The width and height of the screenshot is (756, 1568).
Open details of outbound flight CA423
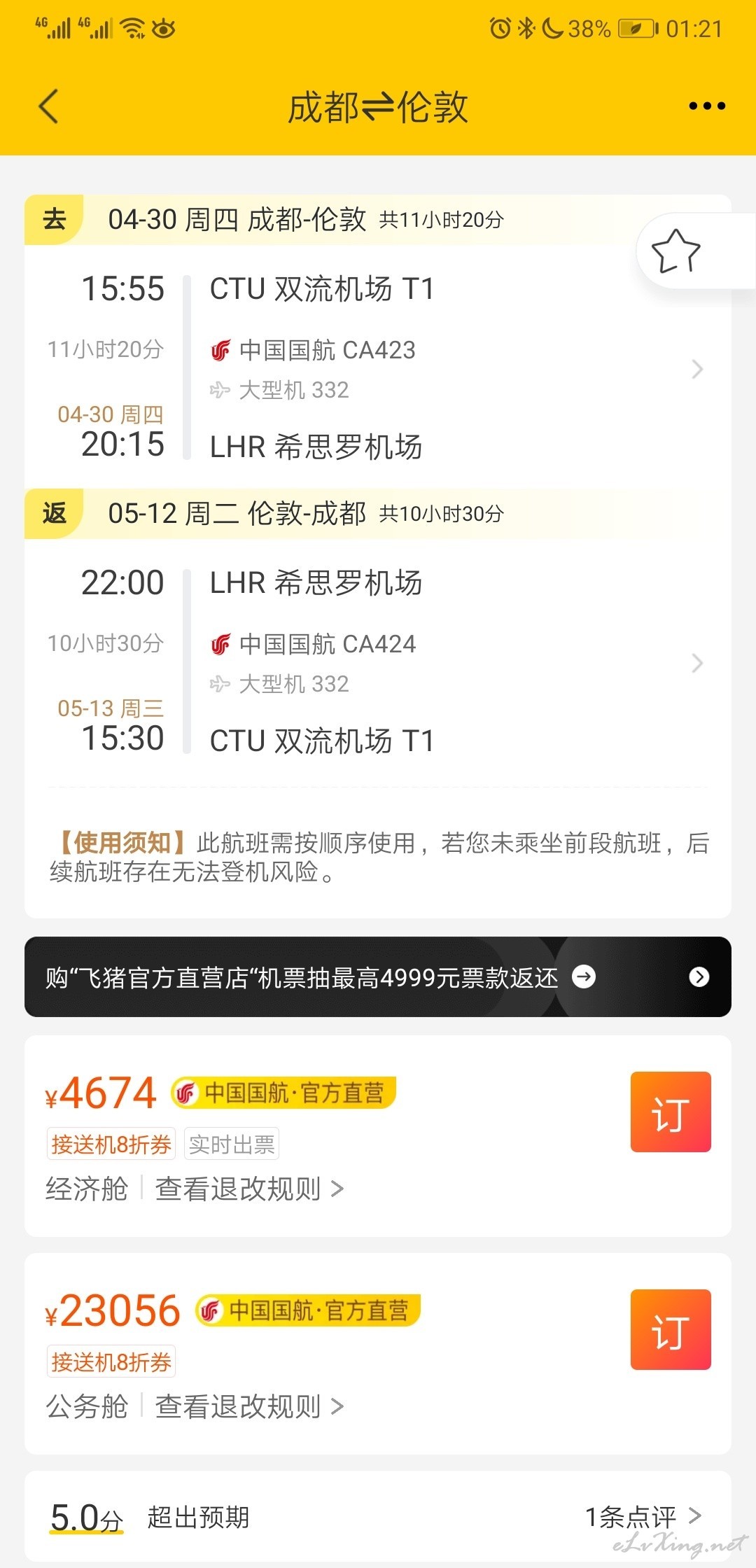(x=378, y=368)
